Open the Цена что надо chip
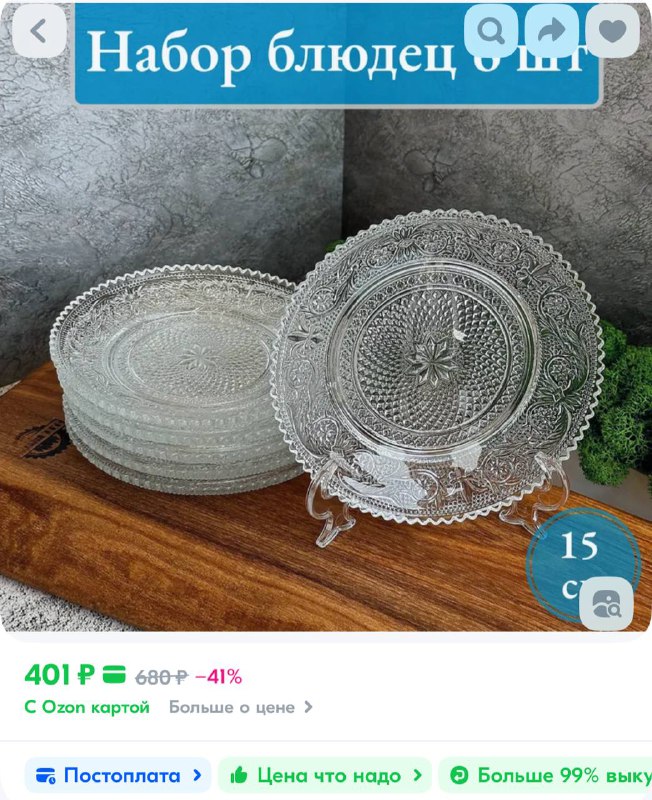This screenshot has width=652, height=800. tap(325, 775)
